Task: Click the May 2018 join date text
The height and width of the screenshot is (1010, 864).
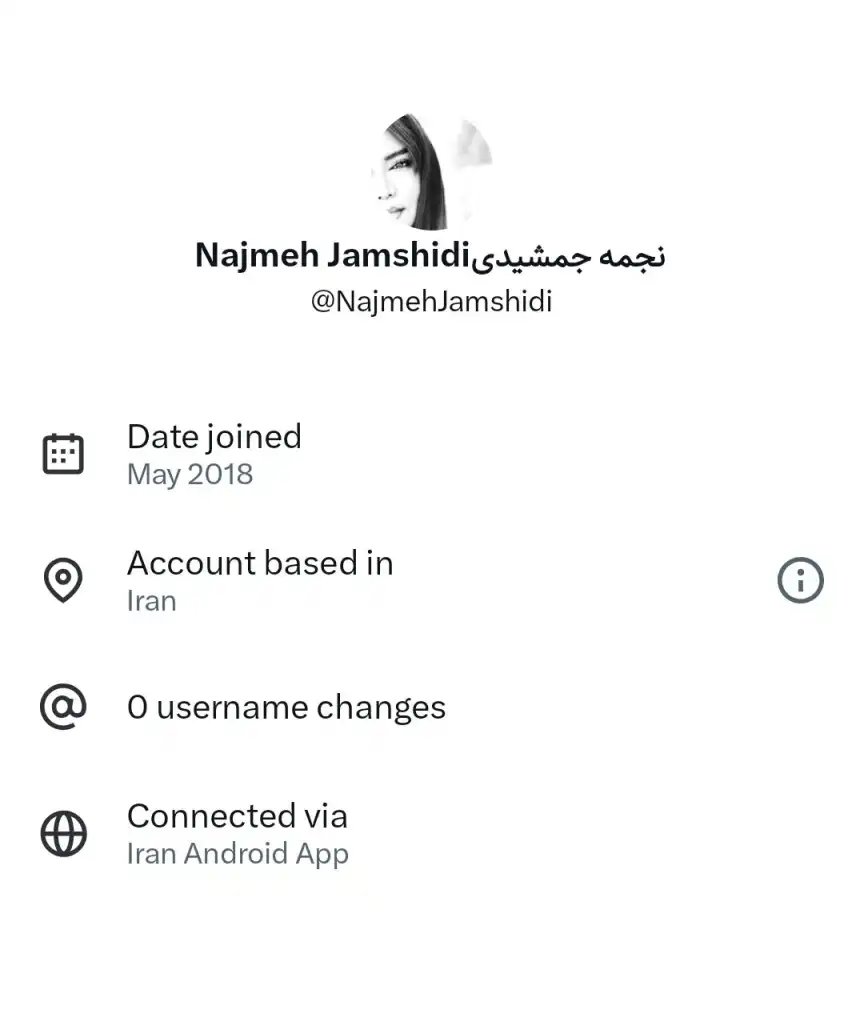Action: [x=190, y=475]
